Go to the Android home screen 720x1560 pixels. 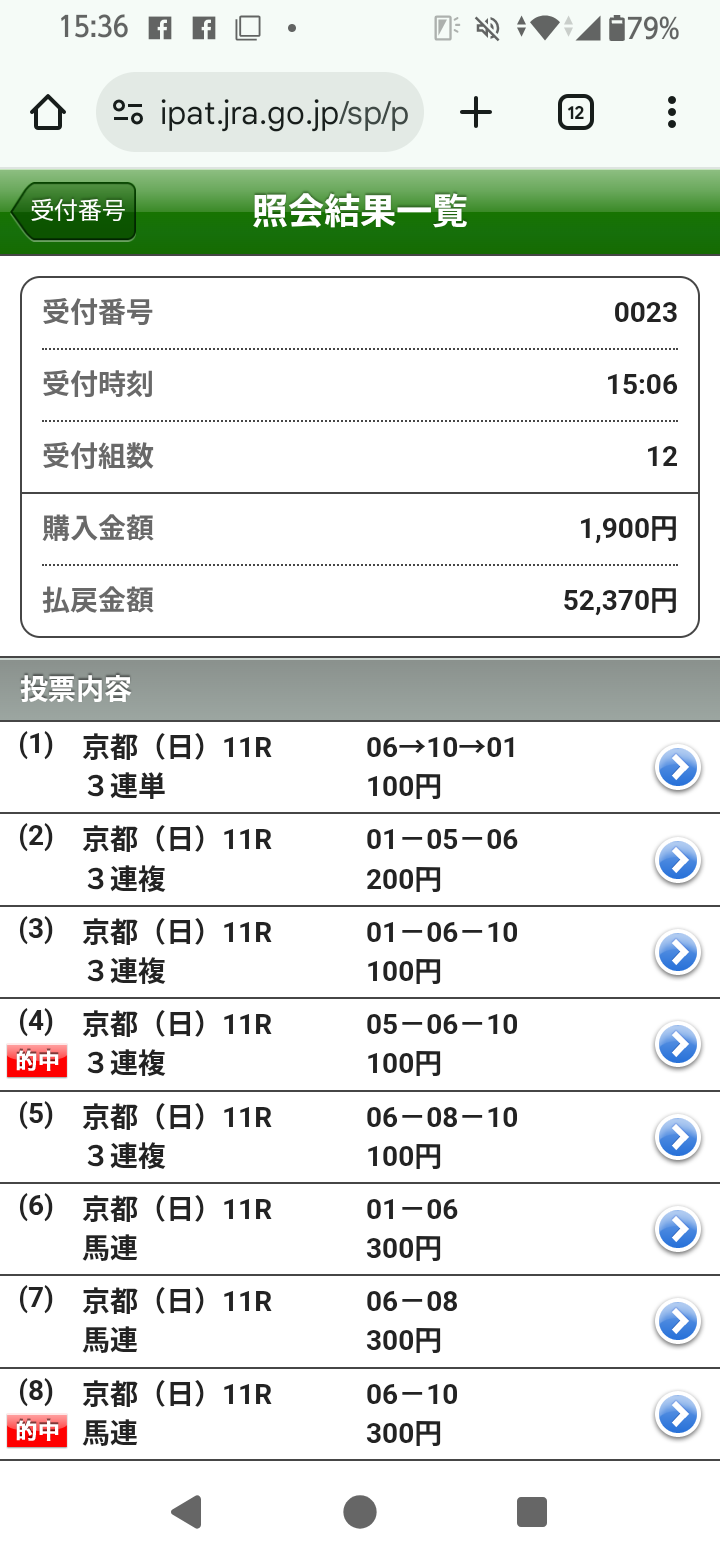point(360,1512)
